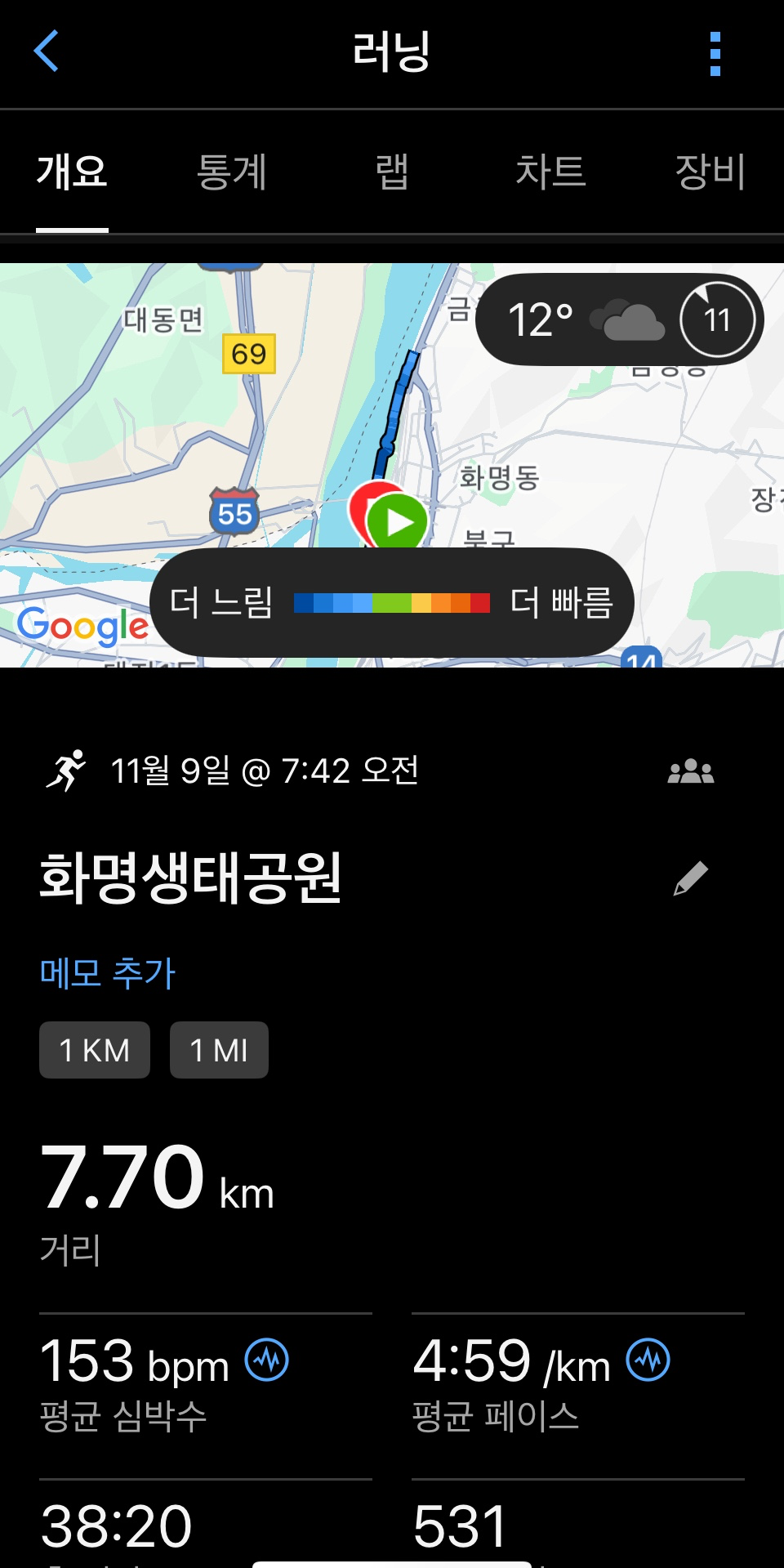Open the group privacy icon
Image resolution: width=784 pixels, height=1568 pixels.
point(690,771)
